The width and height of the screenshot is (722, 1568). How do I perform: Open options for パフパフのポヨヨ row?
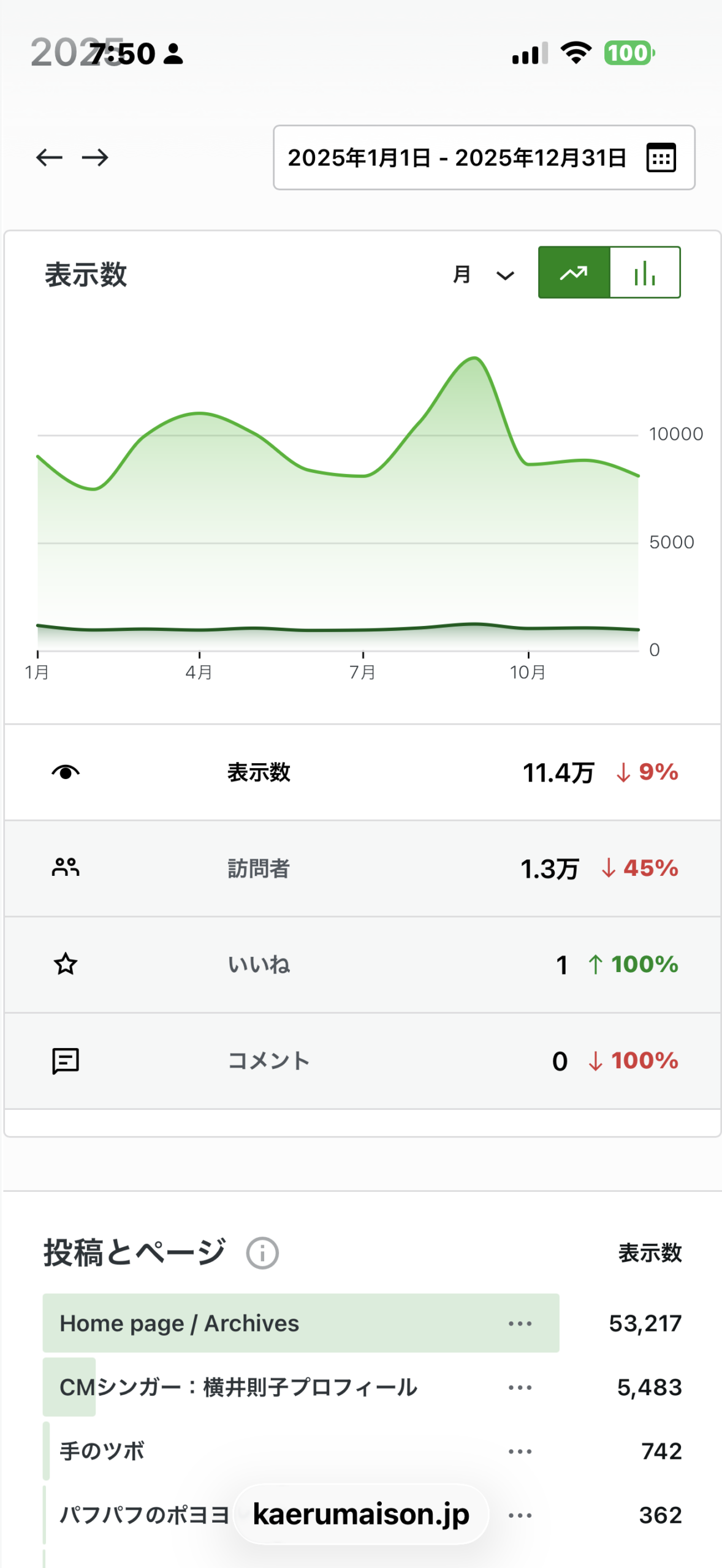click(x=520, y=1515)
